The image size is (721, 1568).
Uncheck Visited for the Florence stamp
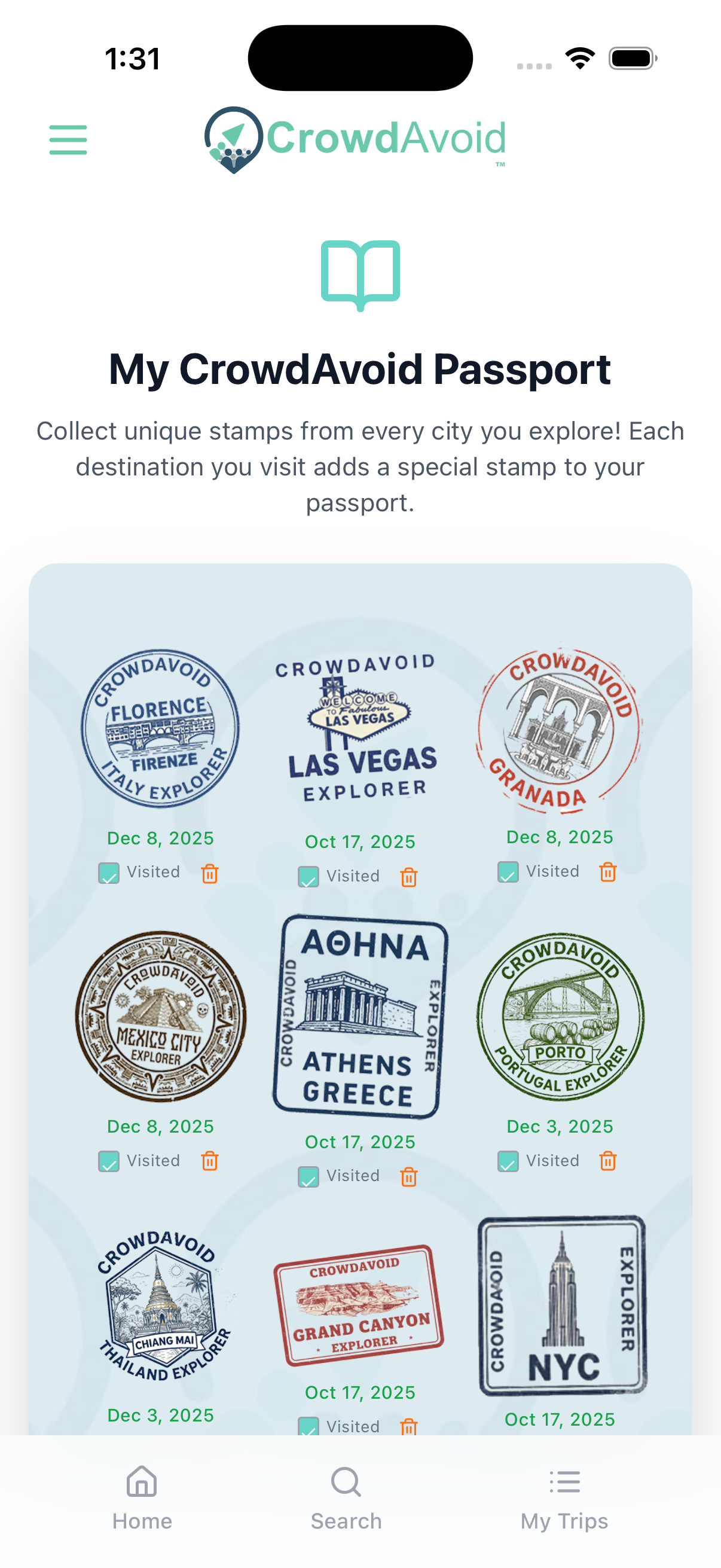[x=109, y=874]
